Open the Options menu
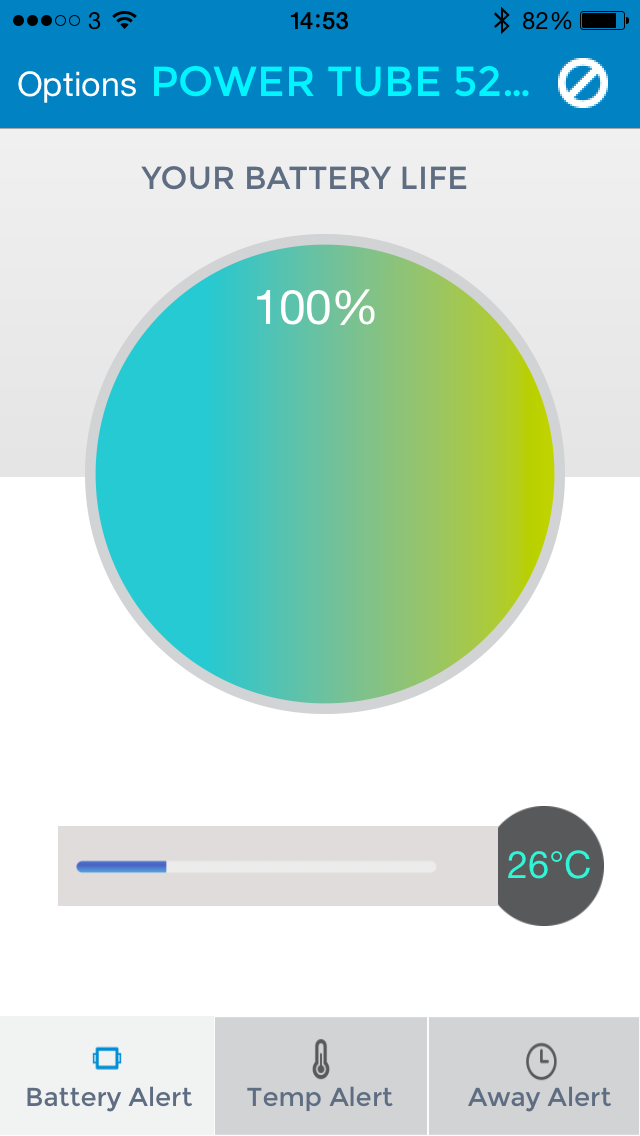Image resolution: width=640 pixels, height=1136 pixels. [77, 85]
